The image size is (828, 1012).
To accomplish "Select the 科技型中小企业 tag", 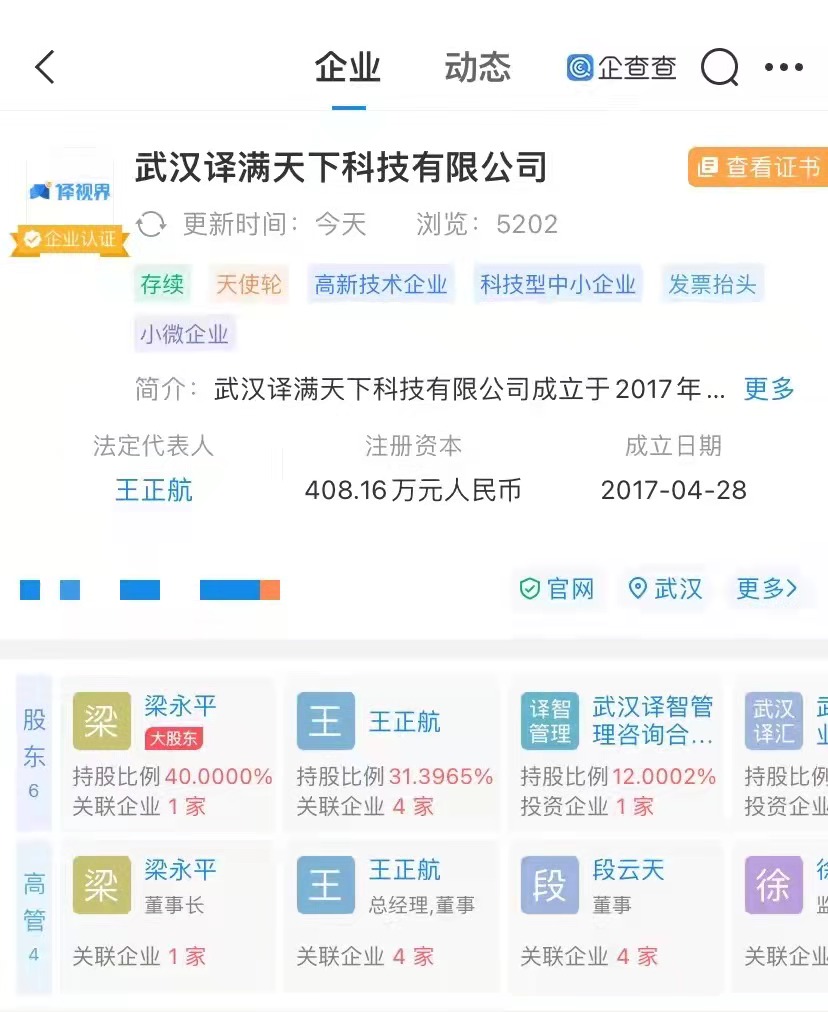I will pyautogui.click(x=557, y=284).
